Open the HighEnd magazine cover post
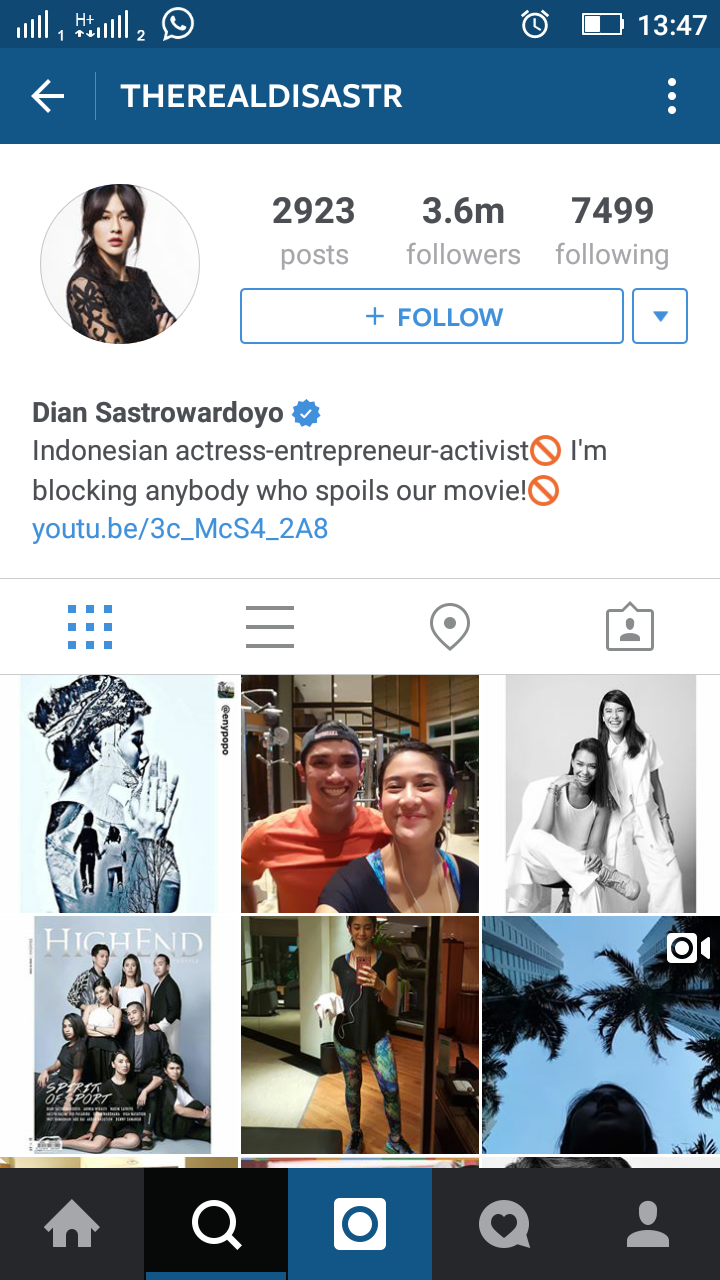This screenshot has height=1280, width=720. click(120, 1035)
